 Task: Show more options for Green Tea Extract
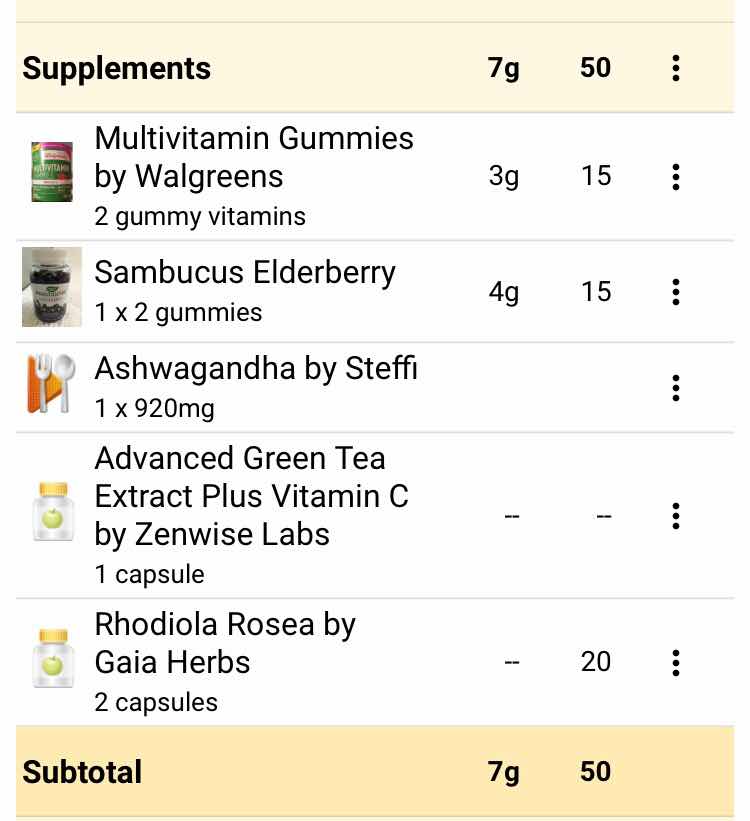[676, 516]
